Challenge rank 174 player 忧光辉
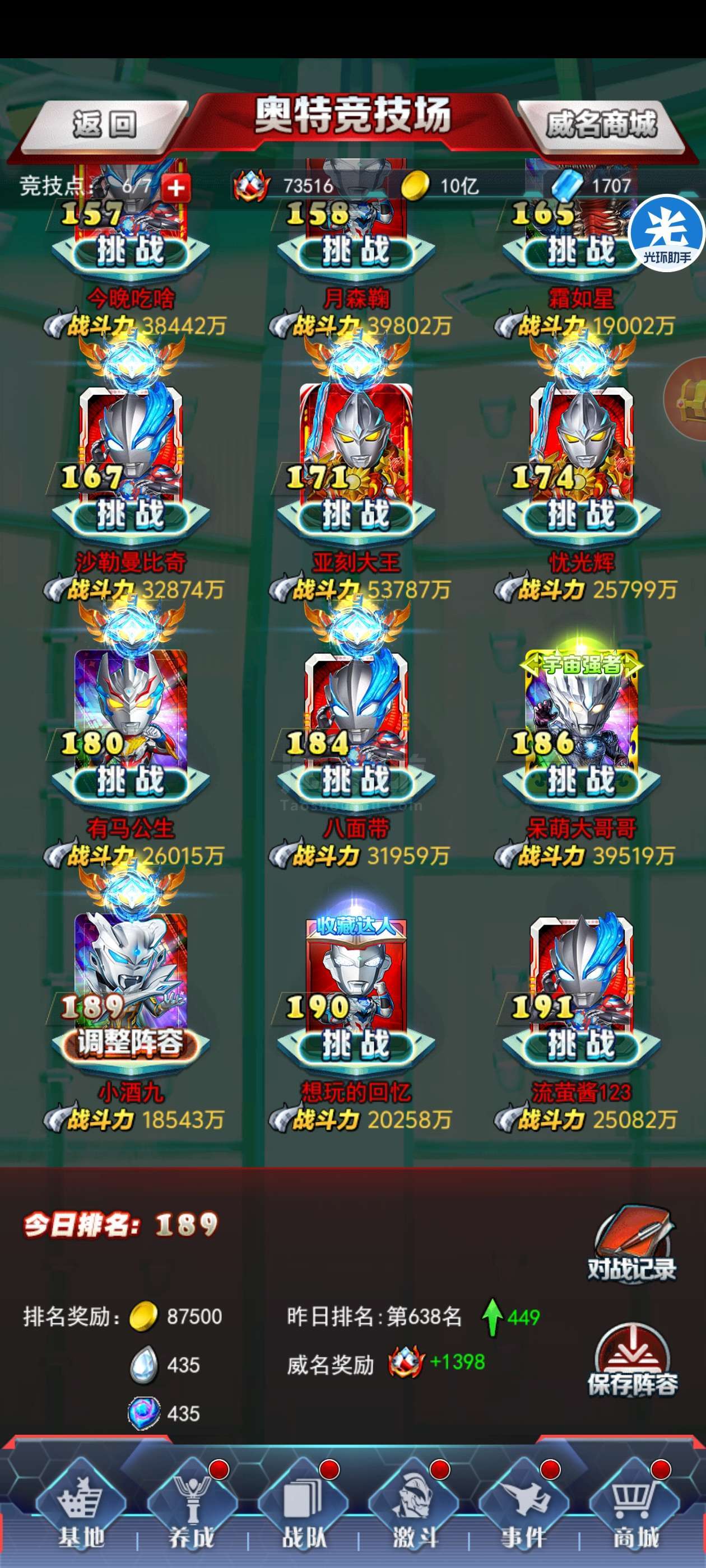 click(x=582, y=515)
